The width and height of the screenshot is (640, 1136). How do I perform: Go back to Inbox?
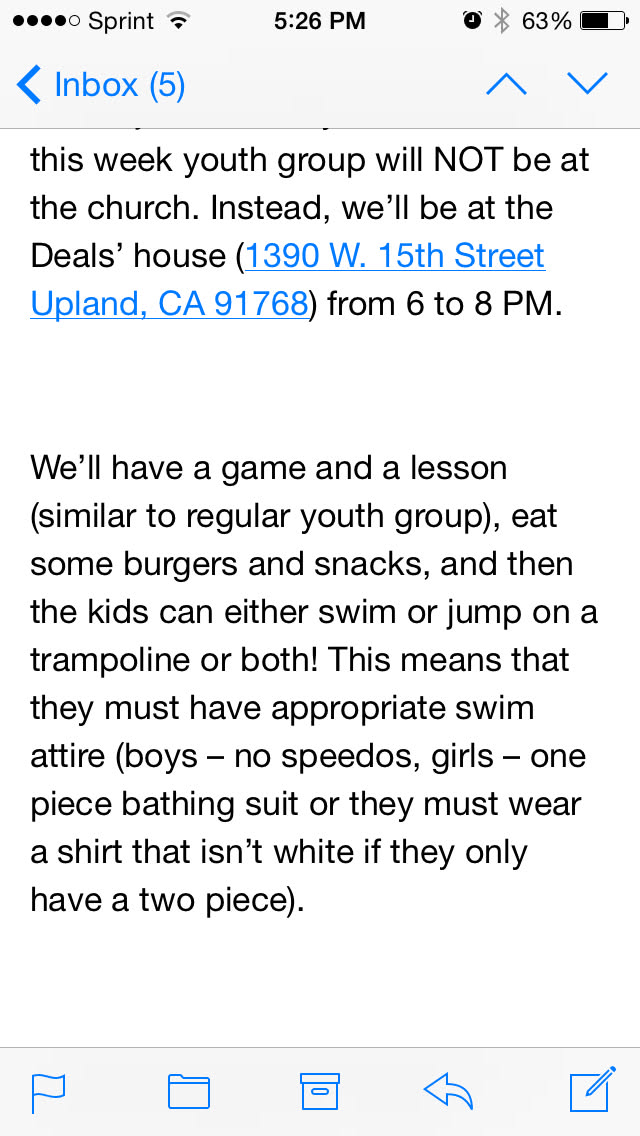(x=100, y=85)
